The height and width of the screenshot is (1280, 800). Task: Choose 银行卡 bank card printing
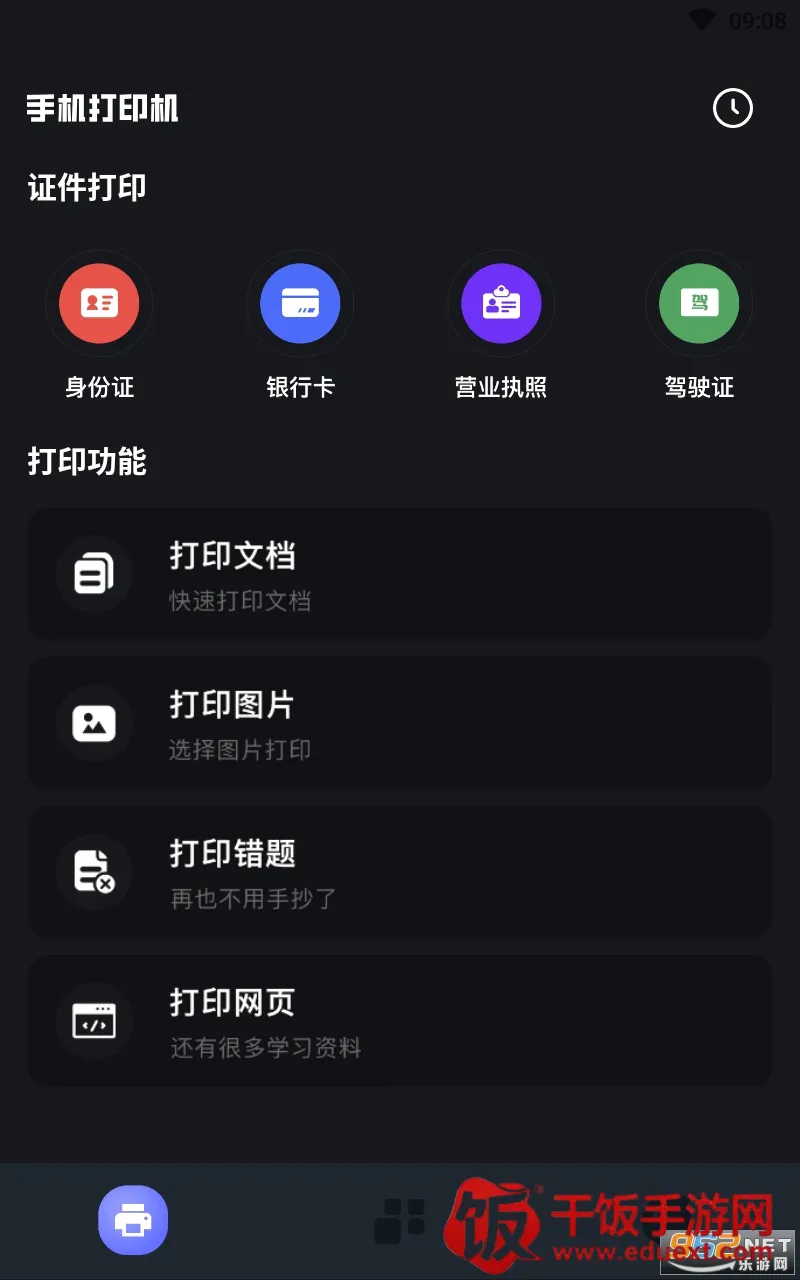pyautogui.click(x=300, y=304)
